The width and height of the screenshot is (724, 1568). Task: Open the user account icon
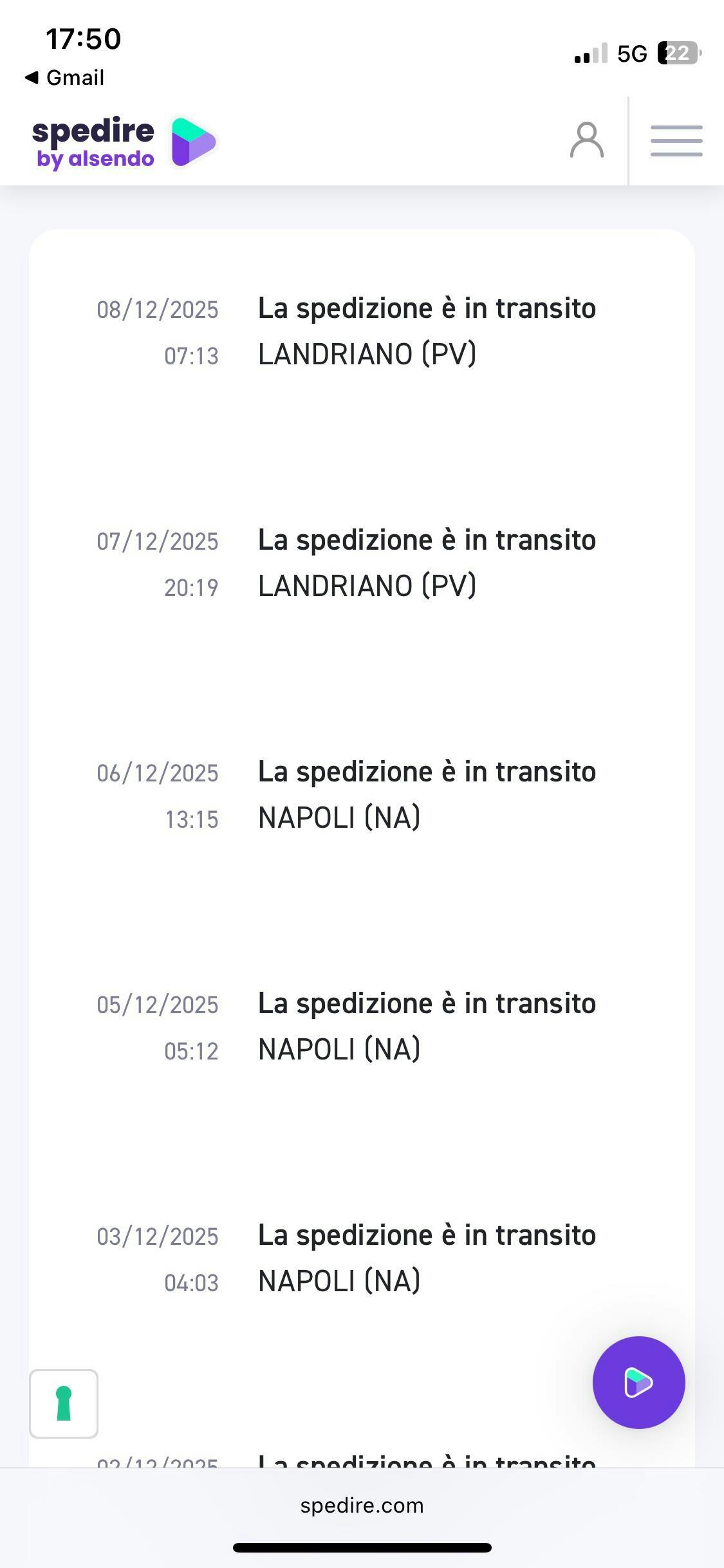tap(586, 140)
